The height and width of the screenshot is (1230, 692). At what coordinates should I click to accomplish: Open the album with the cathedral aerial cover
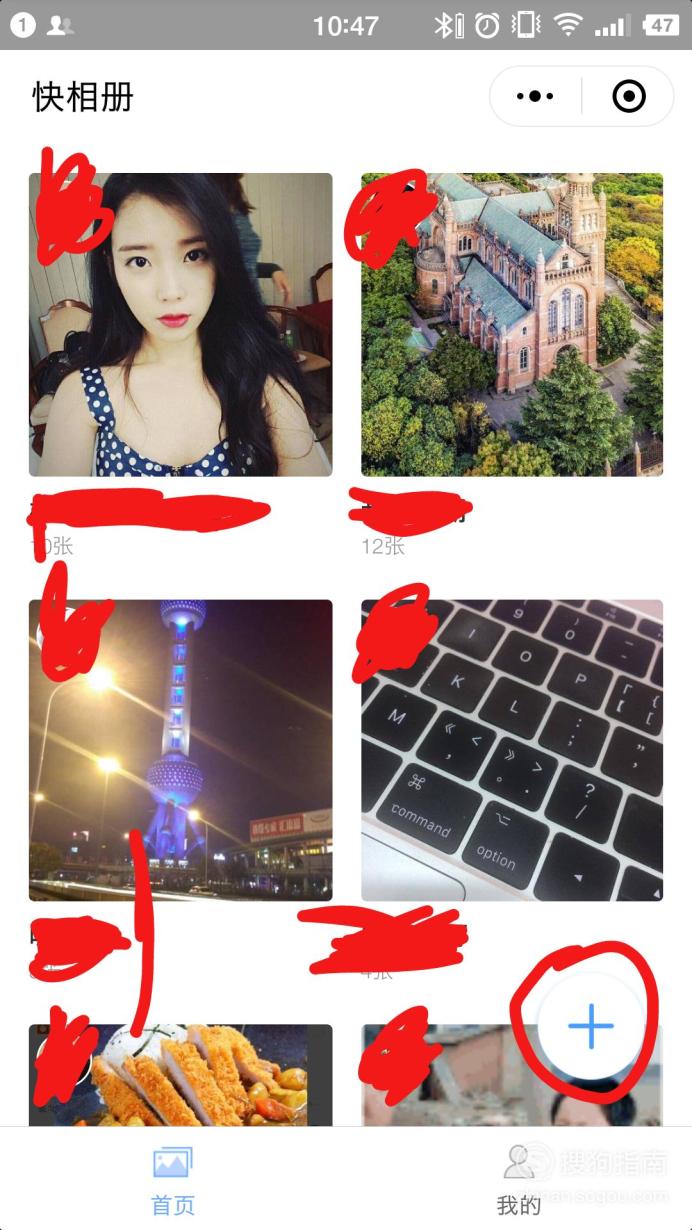pos(512,324)
